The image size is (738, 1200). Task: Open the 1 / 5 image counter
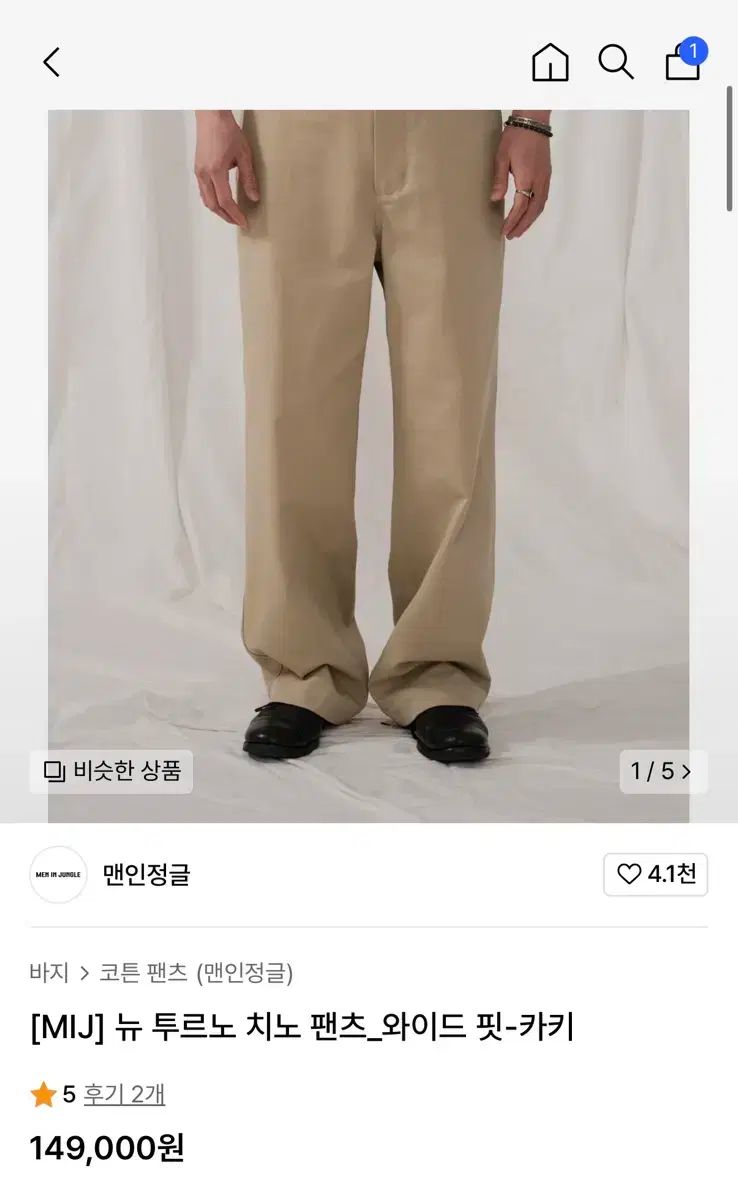[x=663, y=771]
